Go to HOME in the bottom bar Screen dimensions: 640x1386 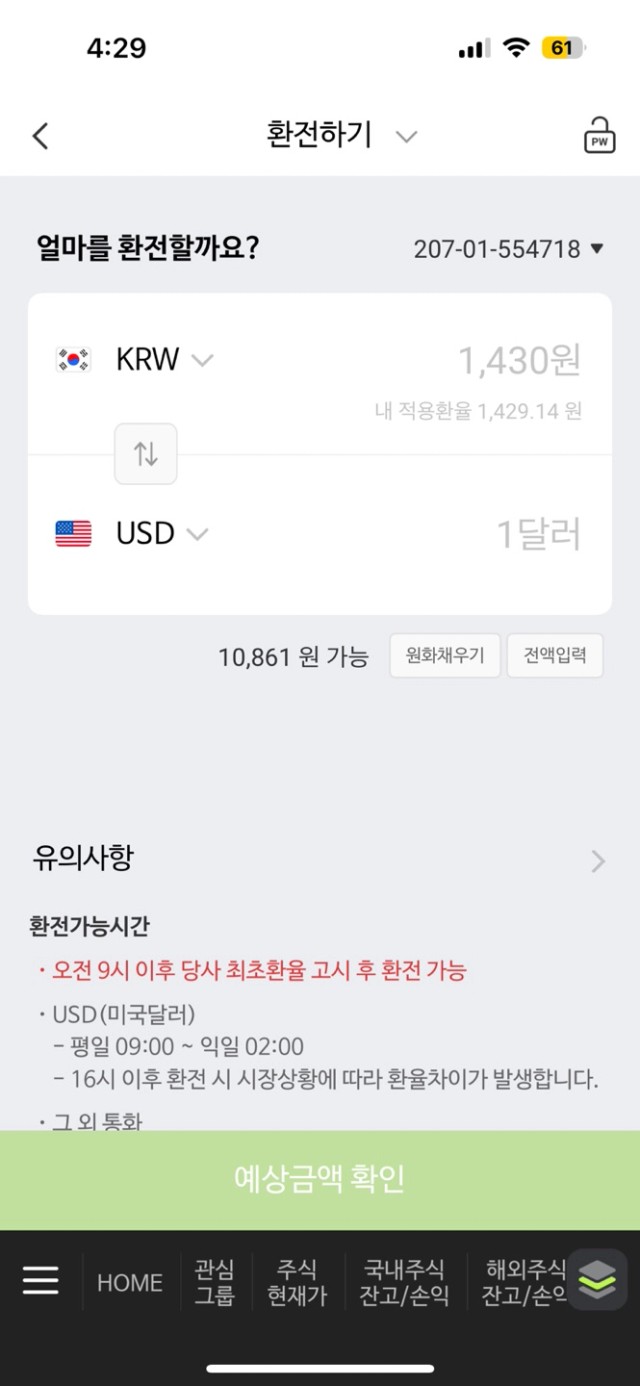pos(130,1283)
